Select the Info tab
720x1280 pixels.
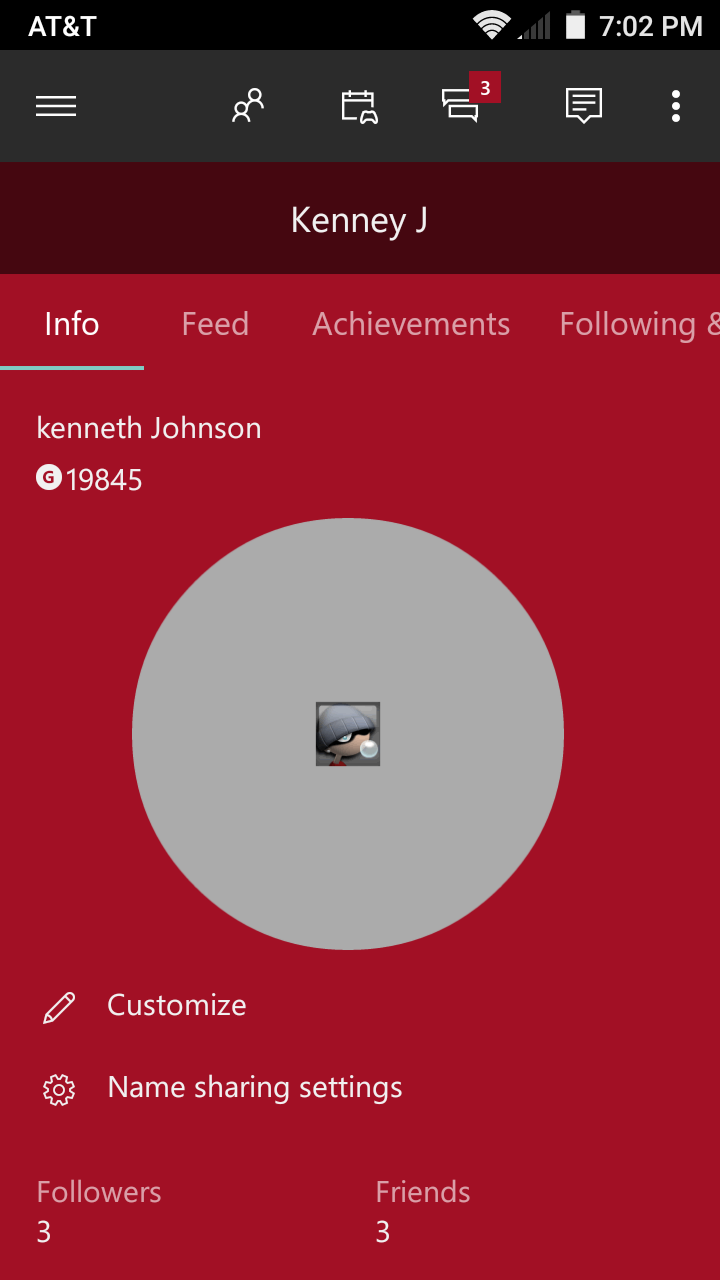(x=72, y=324)
